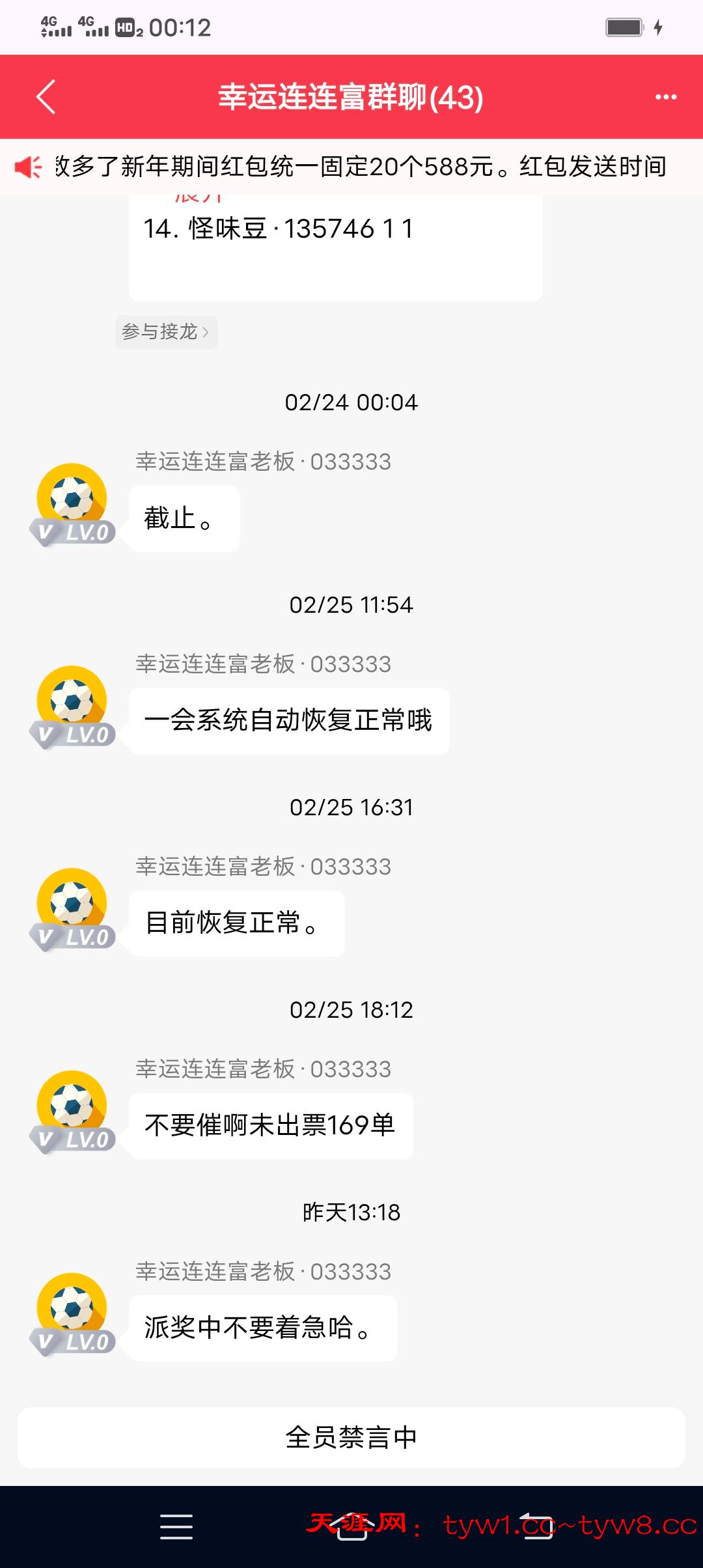Viewport: 703px width, 1568px height.
Task: Open sender avatar beside the 截止。 message
Action: pyautogui.click(x=72, y=500)
